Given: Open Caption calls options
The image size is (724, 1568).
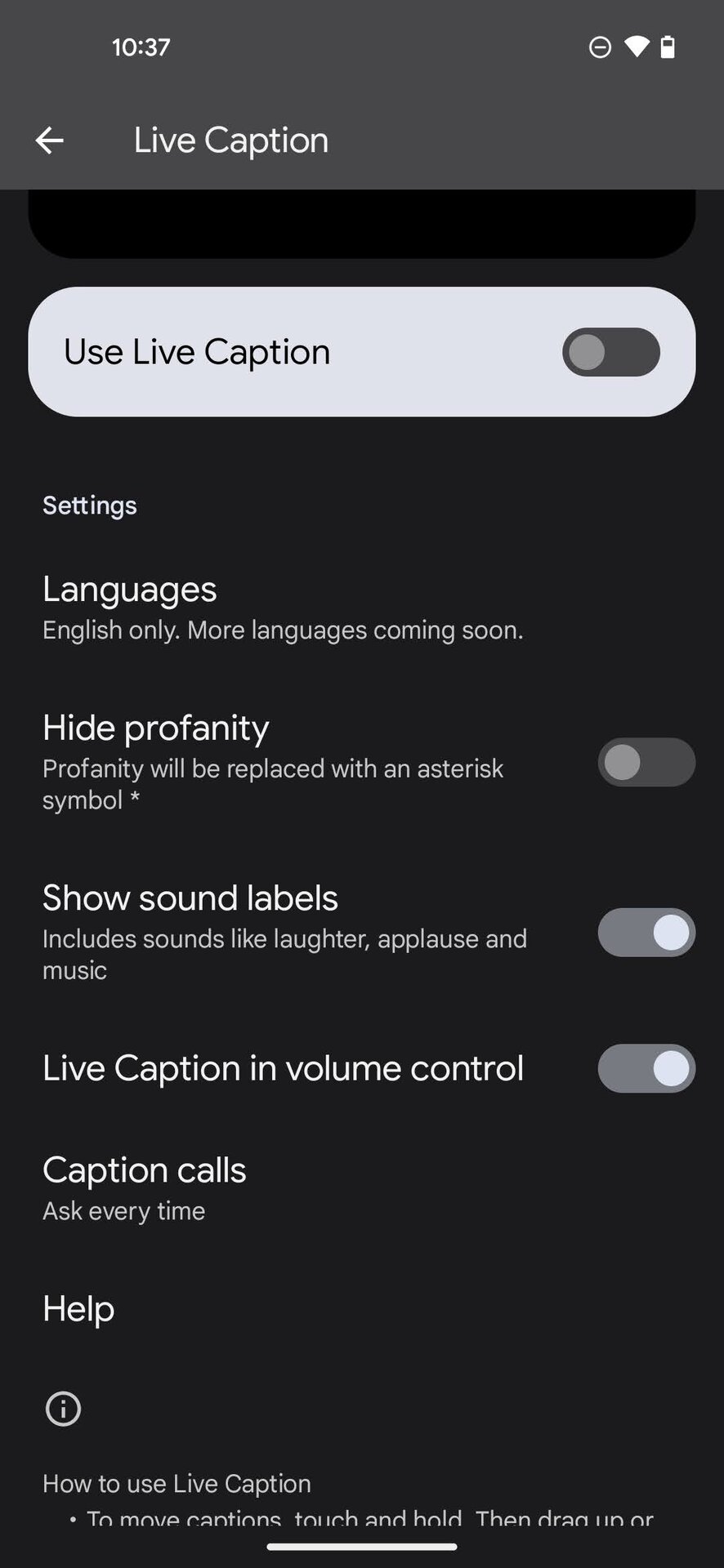Looking at the screenshot, I should point(145,1188).
